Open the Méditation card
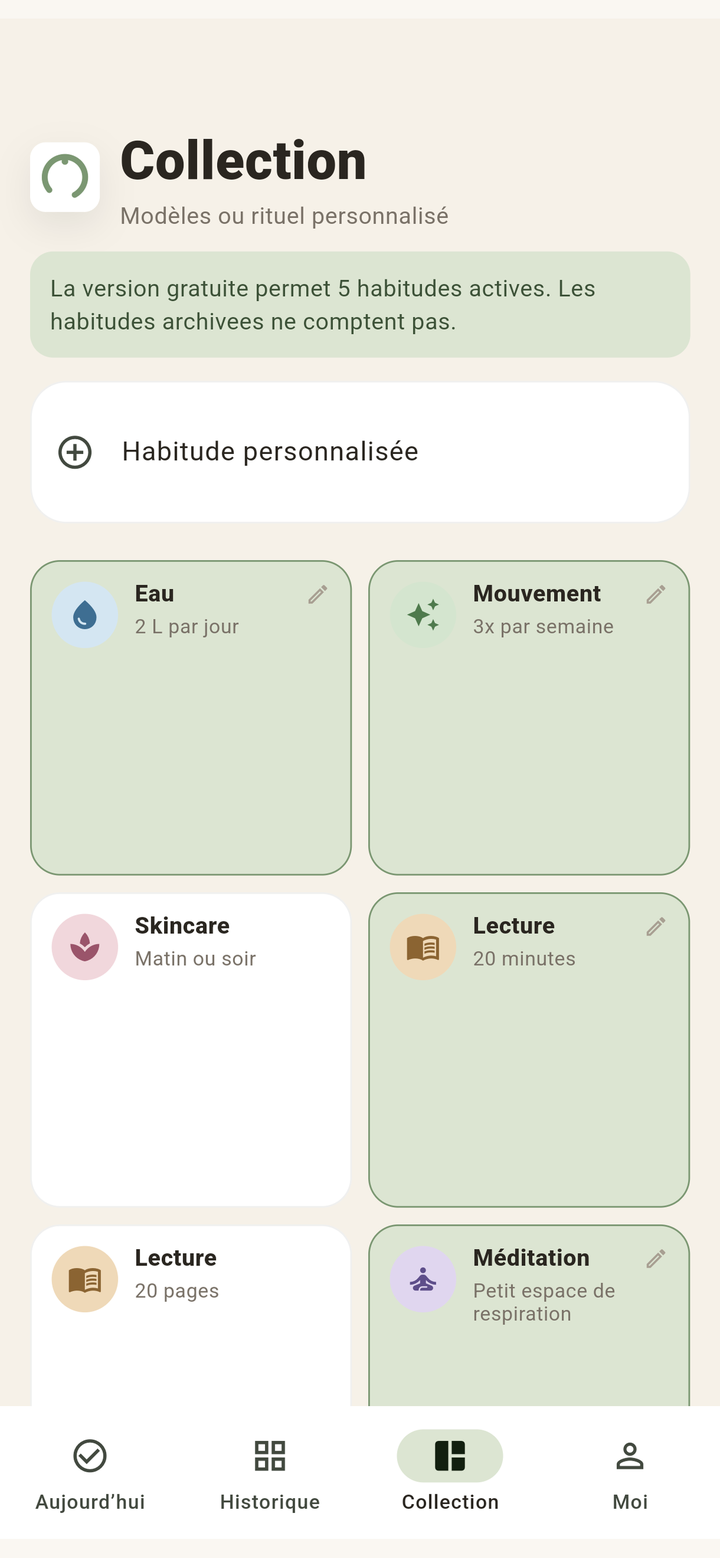The height and width of the screenshot is (1558, 720). tap(529, 1316)
